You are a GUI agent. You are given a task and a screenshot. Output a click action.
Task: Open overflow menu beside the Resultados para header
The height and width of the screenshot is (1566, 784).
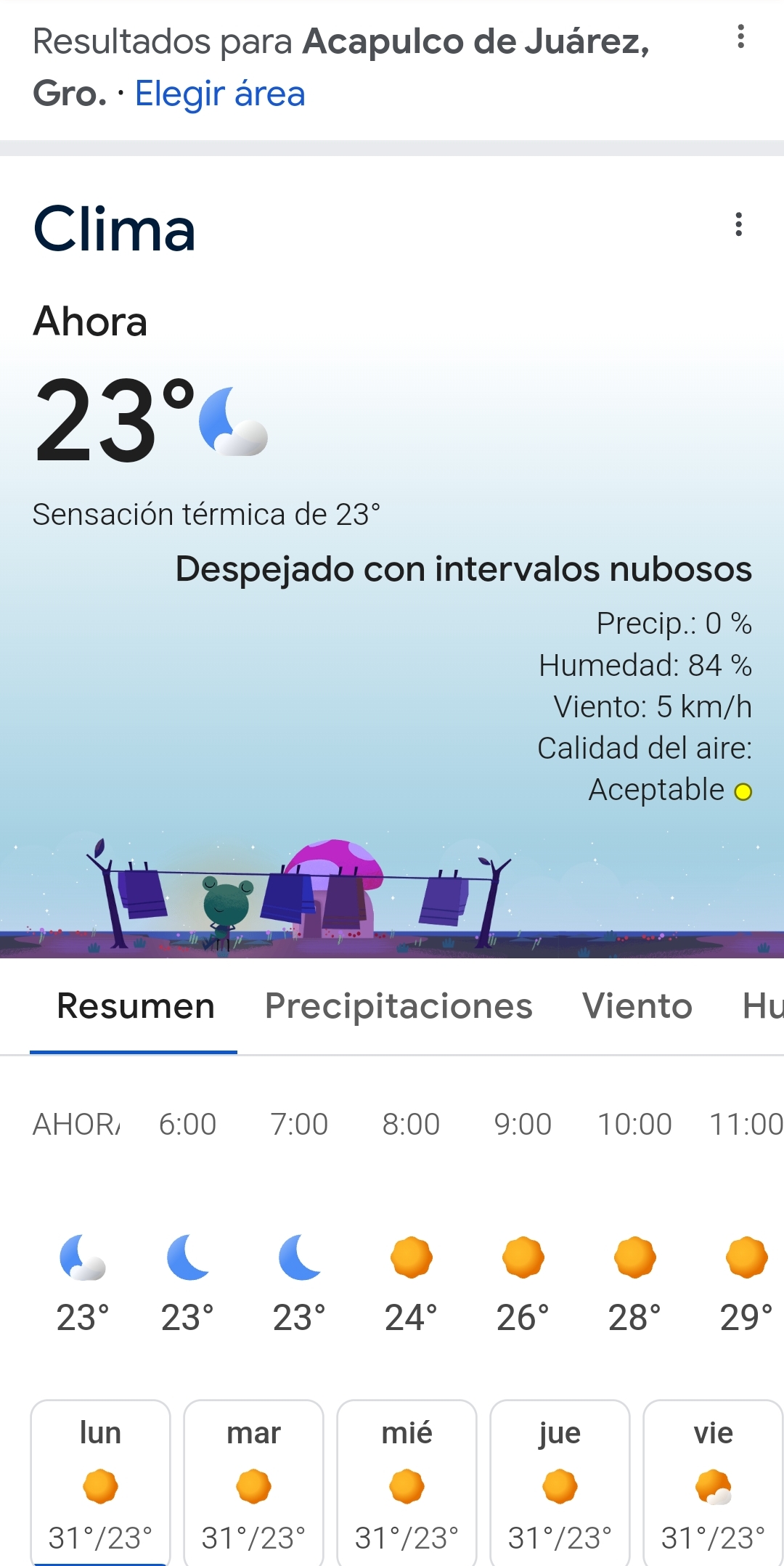coord(740,37)
